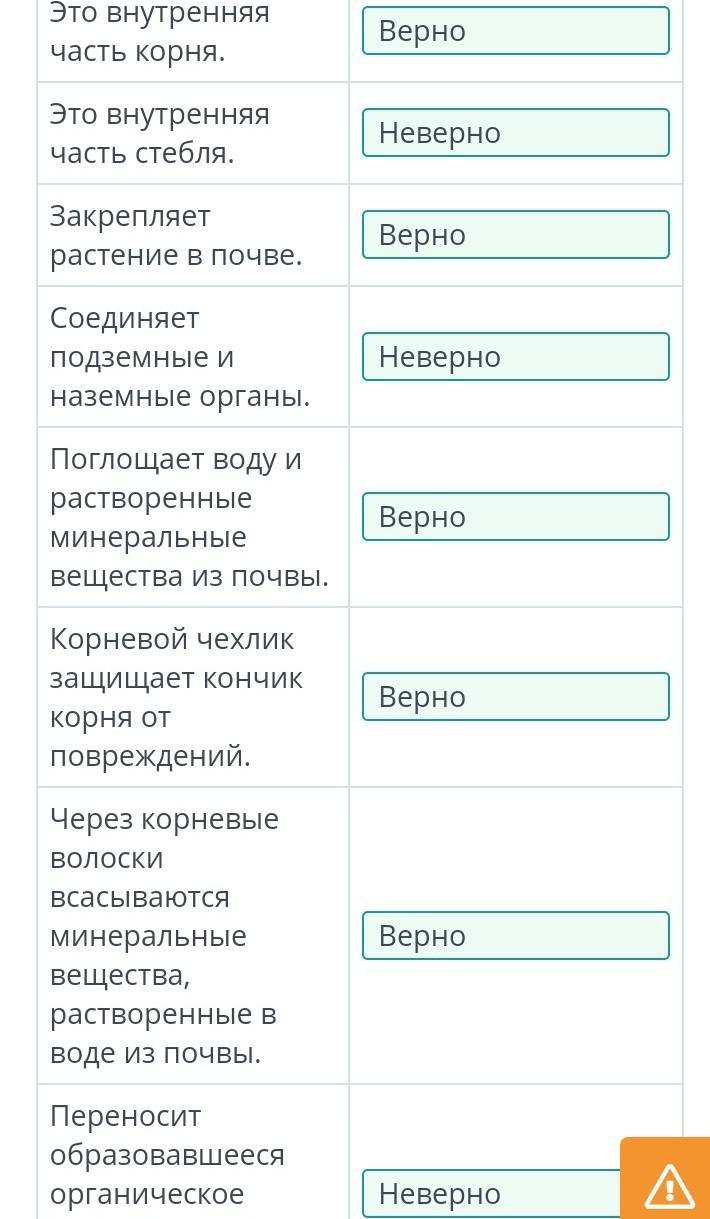The width and height of the screenshot is (710, 1219).
Task: Change the answer for "Это внутренняя часть стебля"
Action: (515, 133)
